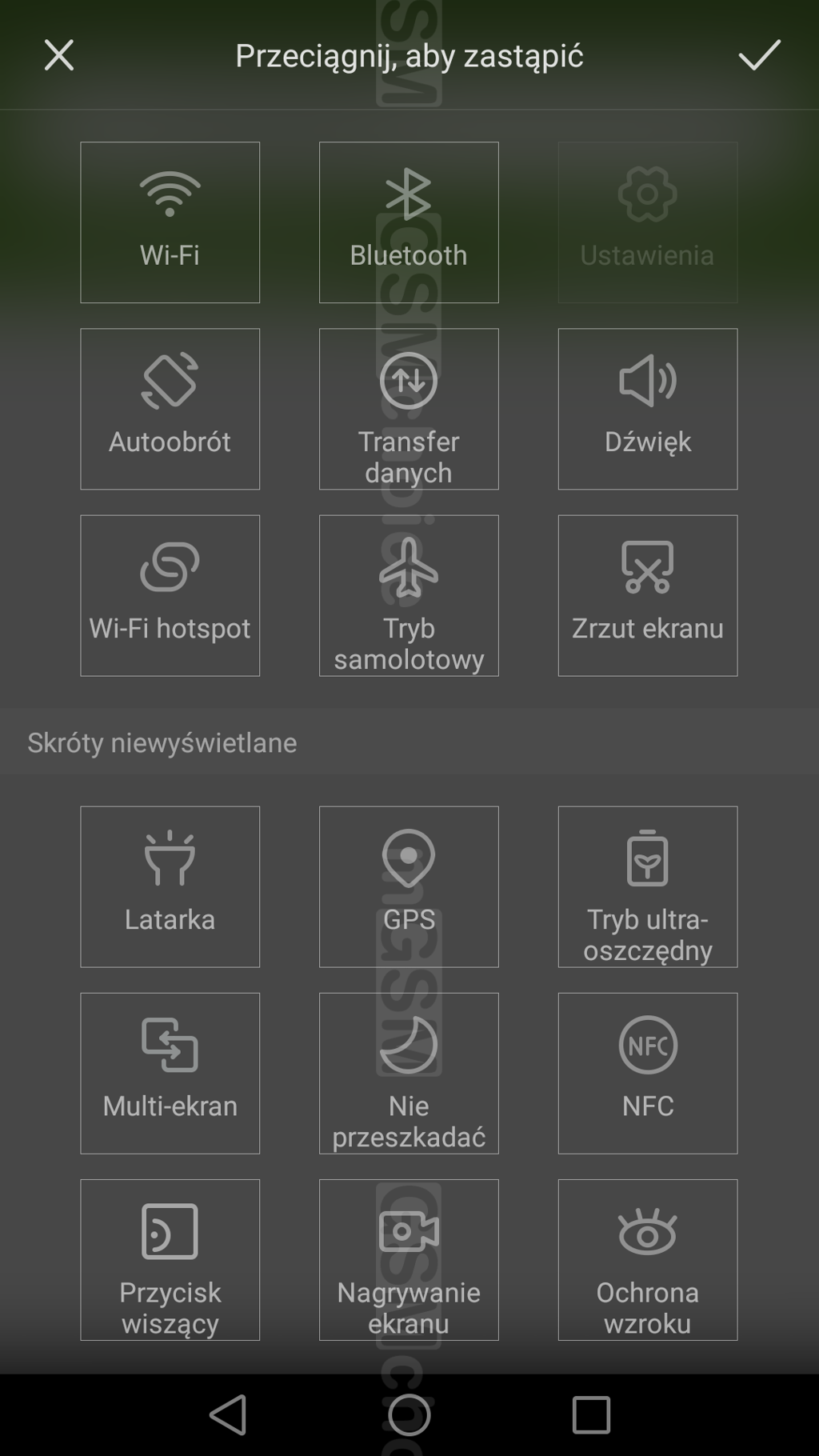Tap the NFC shortcut tile
This screenshot has width=819, height=1456.
pos(647,1073)
